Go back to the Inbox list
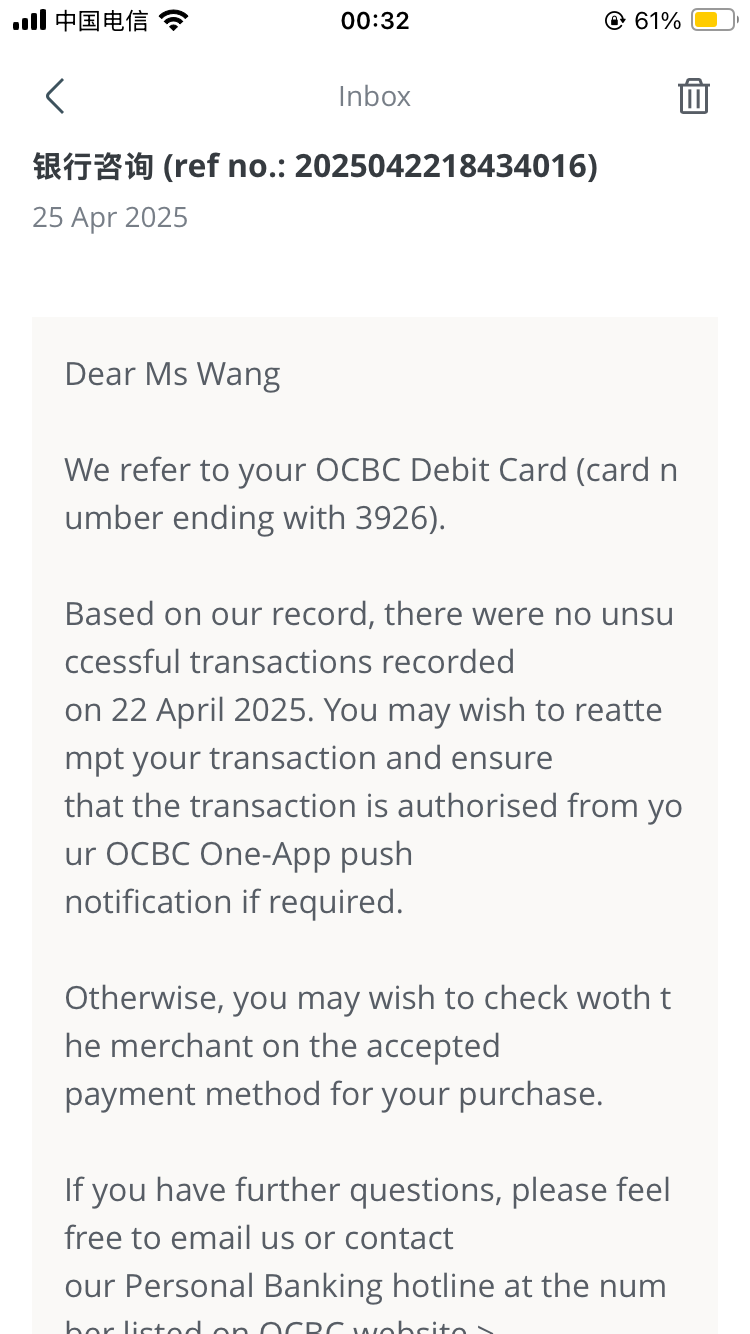The height and width of the screenshot is (1334, 750). 55,96
